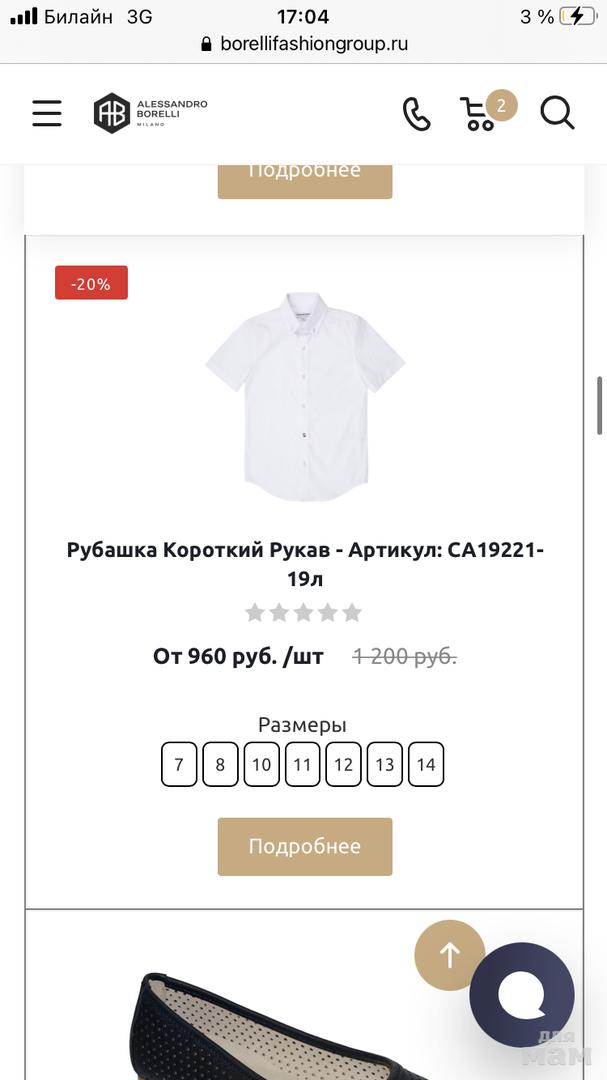This screenshot has width=607, height=1080.
Task: Choose size 10 for the shirt
Action: 261,765
